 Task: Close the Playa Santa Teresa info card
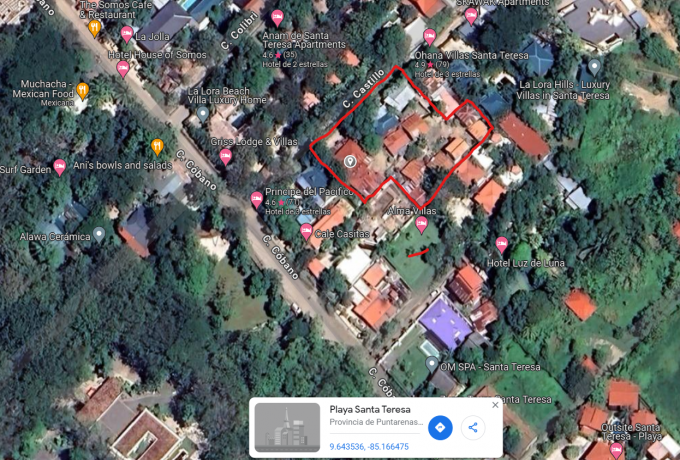point(495,405)
